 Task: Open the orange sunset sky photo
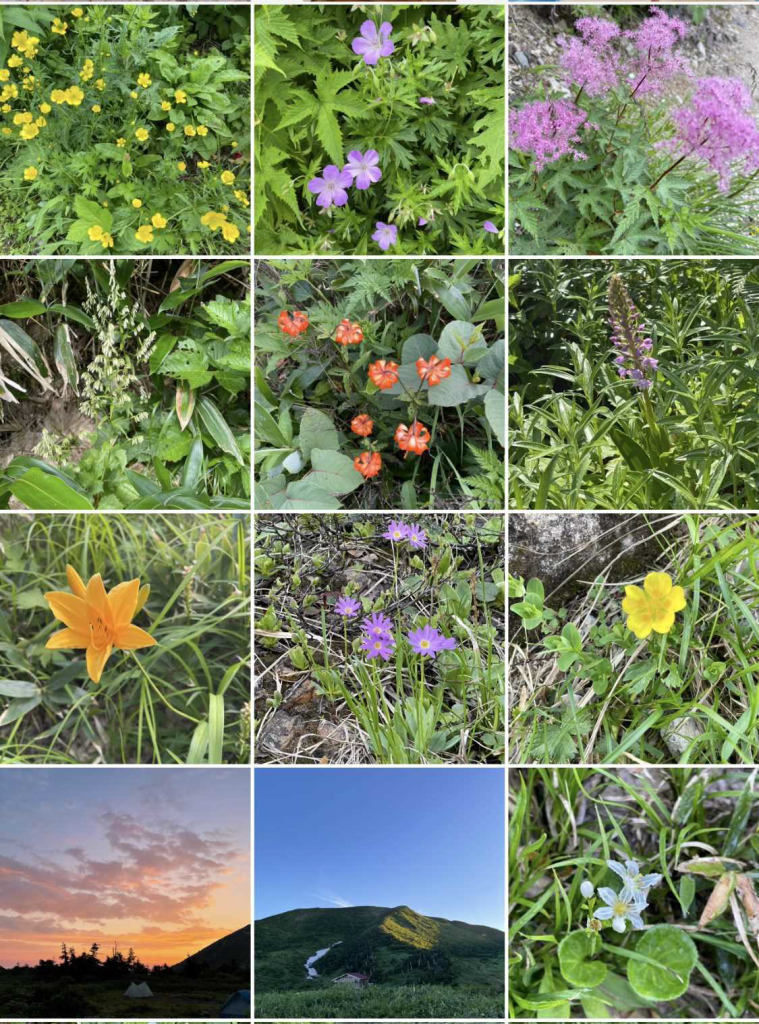[124, 893]
